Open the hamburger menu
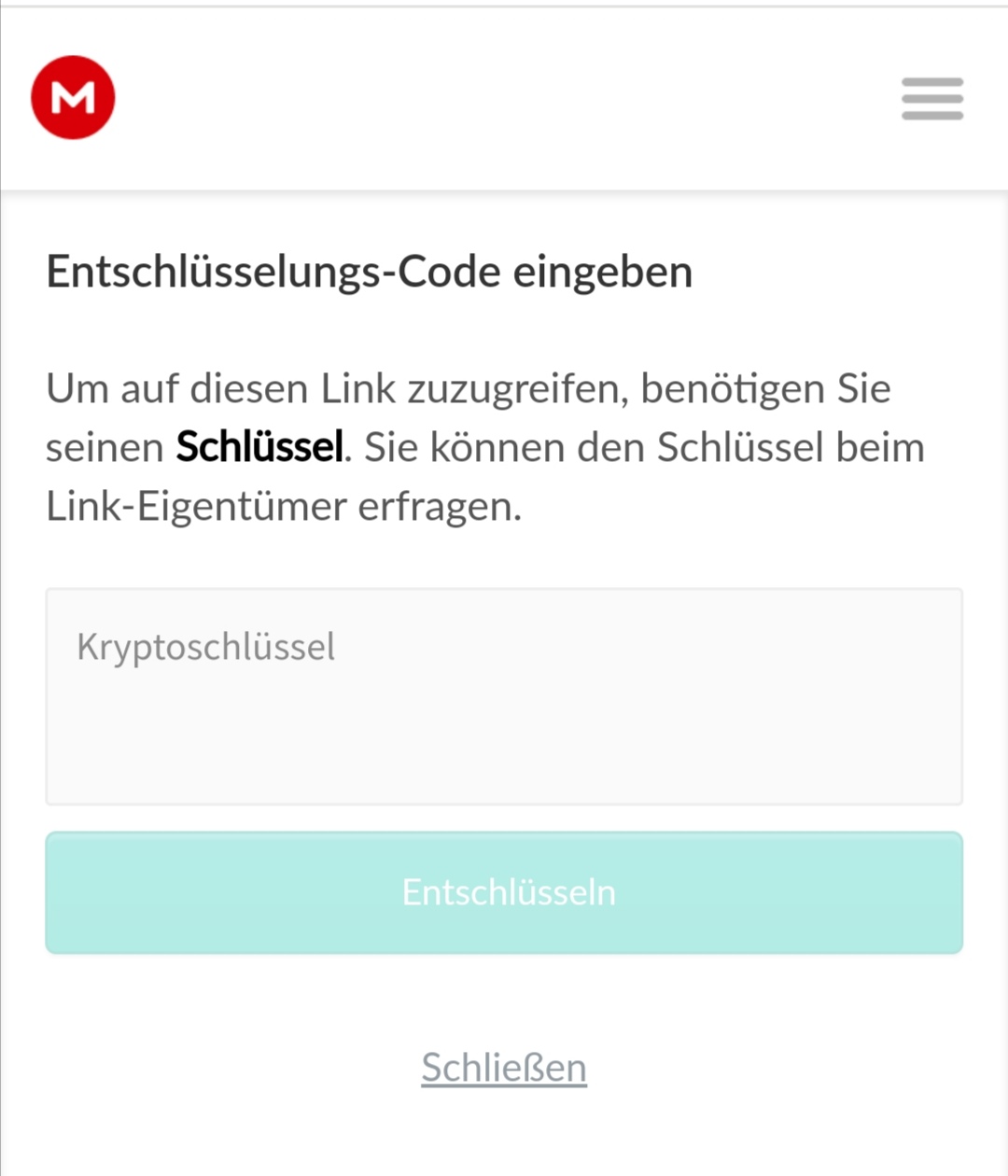The image size is (1008, 1176). point(931,98)
